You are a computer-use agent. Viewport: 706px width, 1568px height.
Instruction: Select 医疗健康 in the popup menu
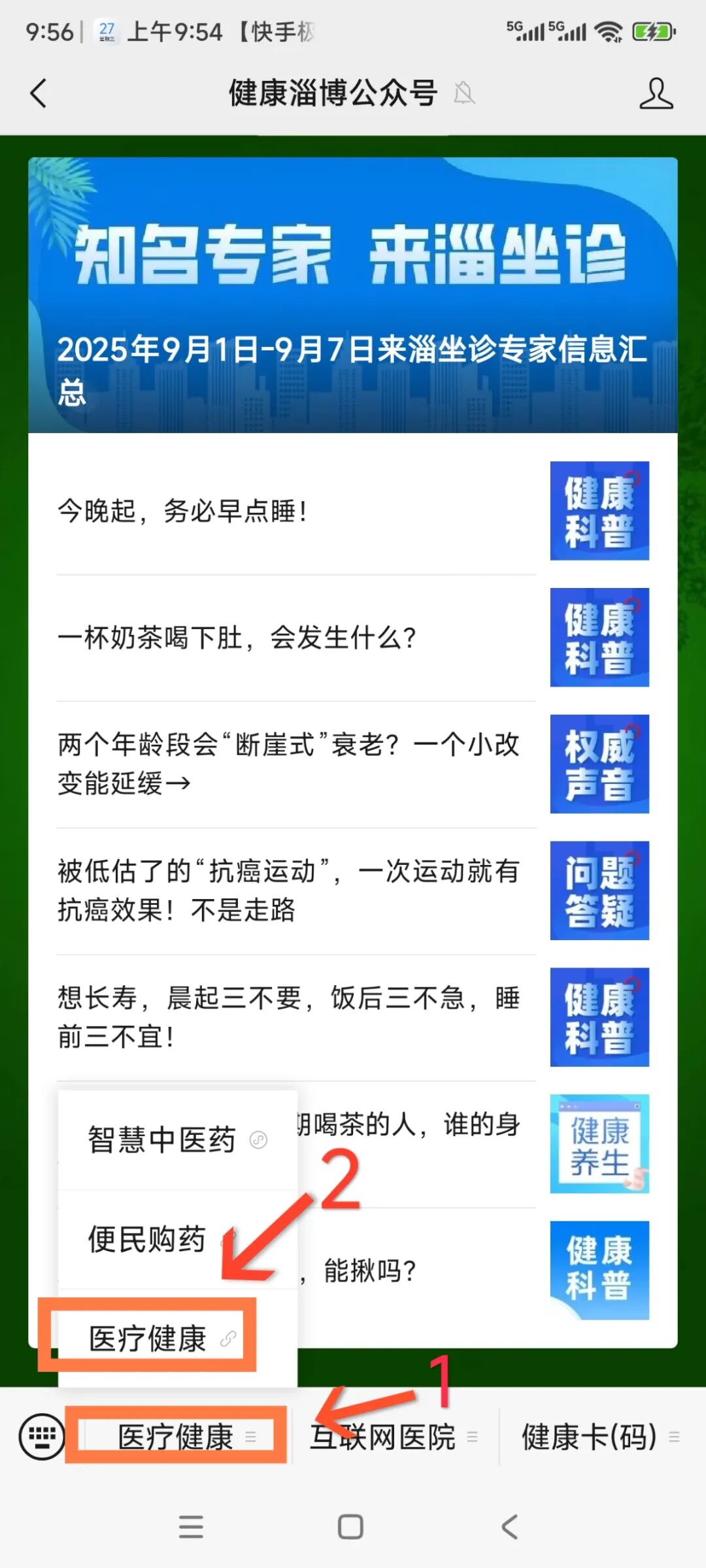pyautogui.click(x=149, y=1339)
